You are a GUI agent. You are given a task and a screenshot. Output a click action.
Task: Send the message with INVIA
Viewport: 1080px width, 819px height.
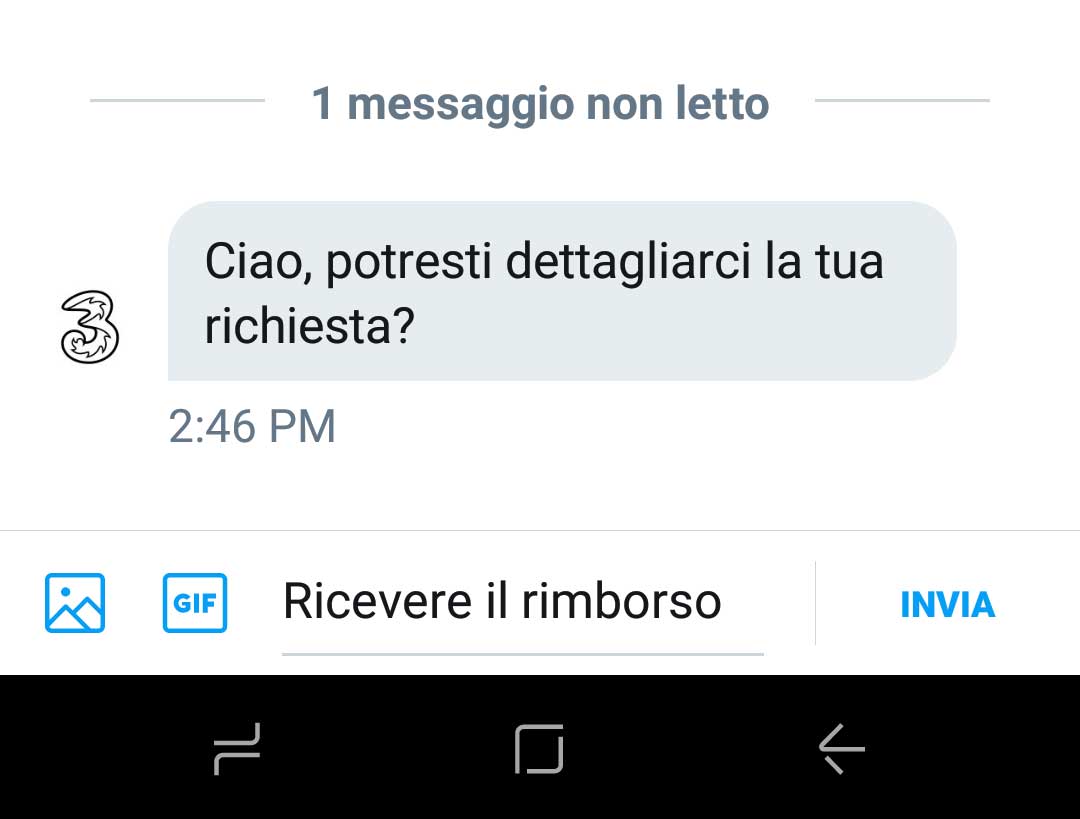click(x=947, y=604)
